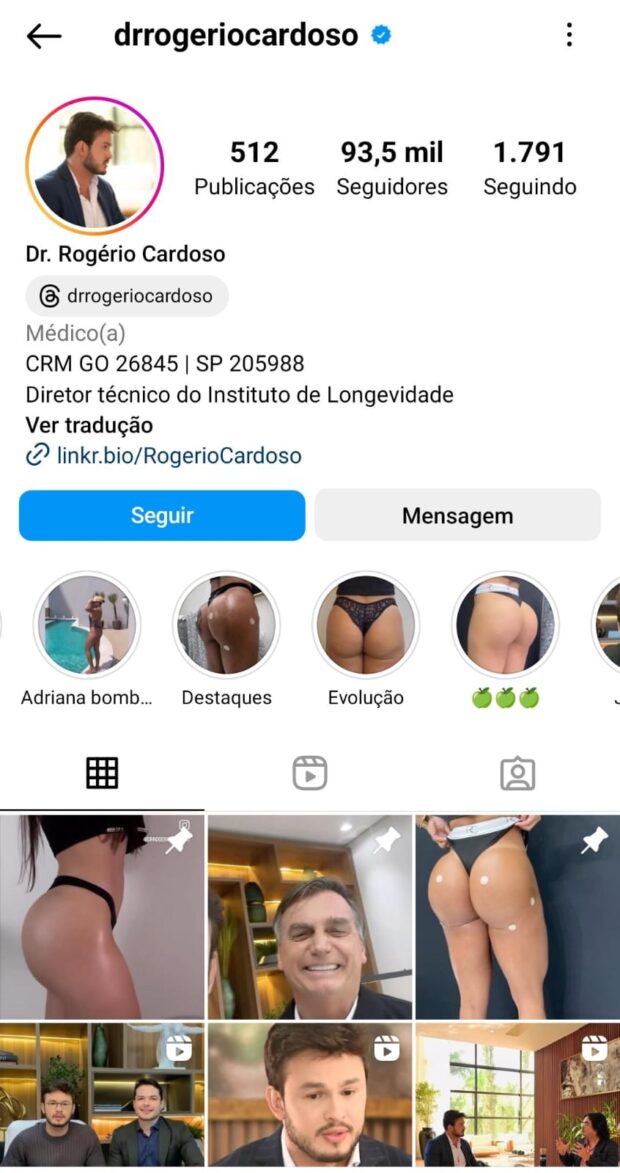Follow this profile with Seguir
Screen dimensions: 620x1173
point(162,516)
